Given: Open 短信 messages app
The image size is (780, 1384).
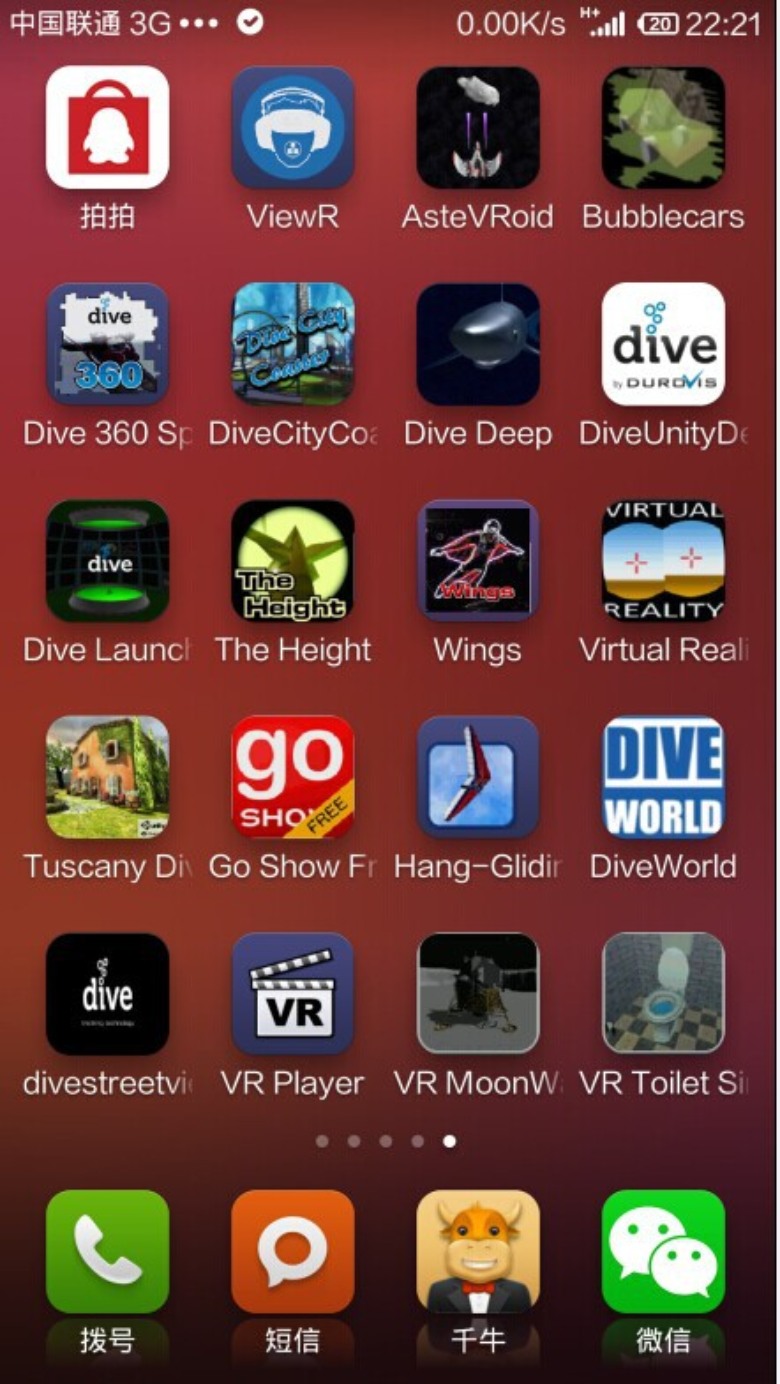Looking at the screenshot, I should (293, 1251).
